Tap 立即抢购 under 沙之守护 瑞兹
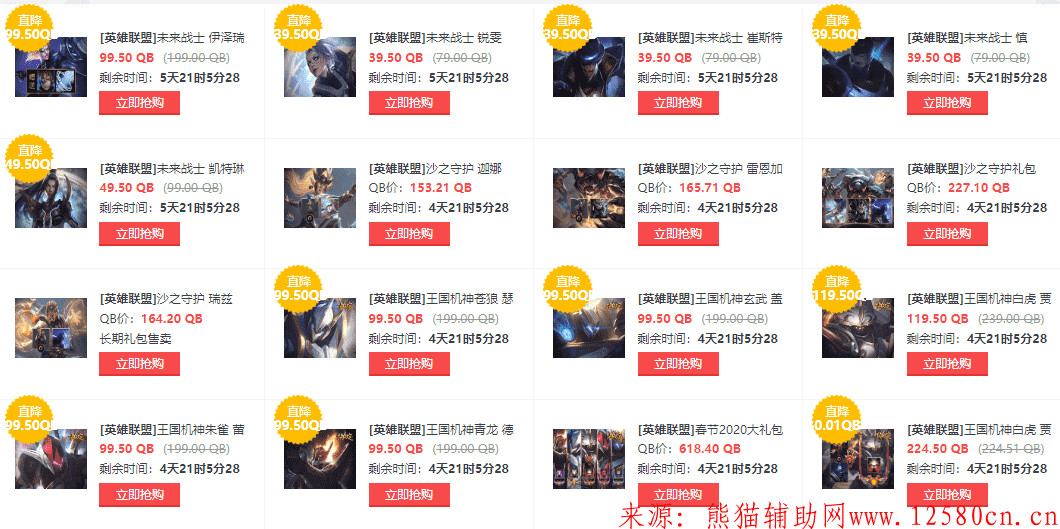 pyautogui.click(x=139, y=364)
